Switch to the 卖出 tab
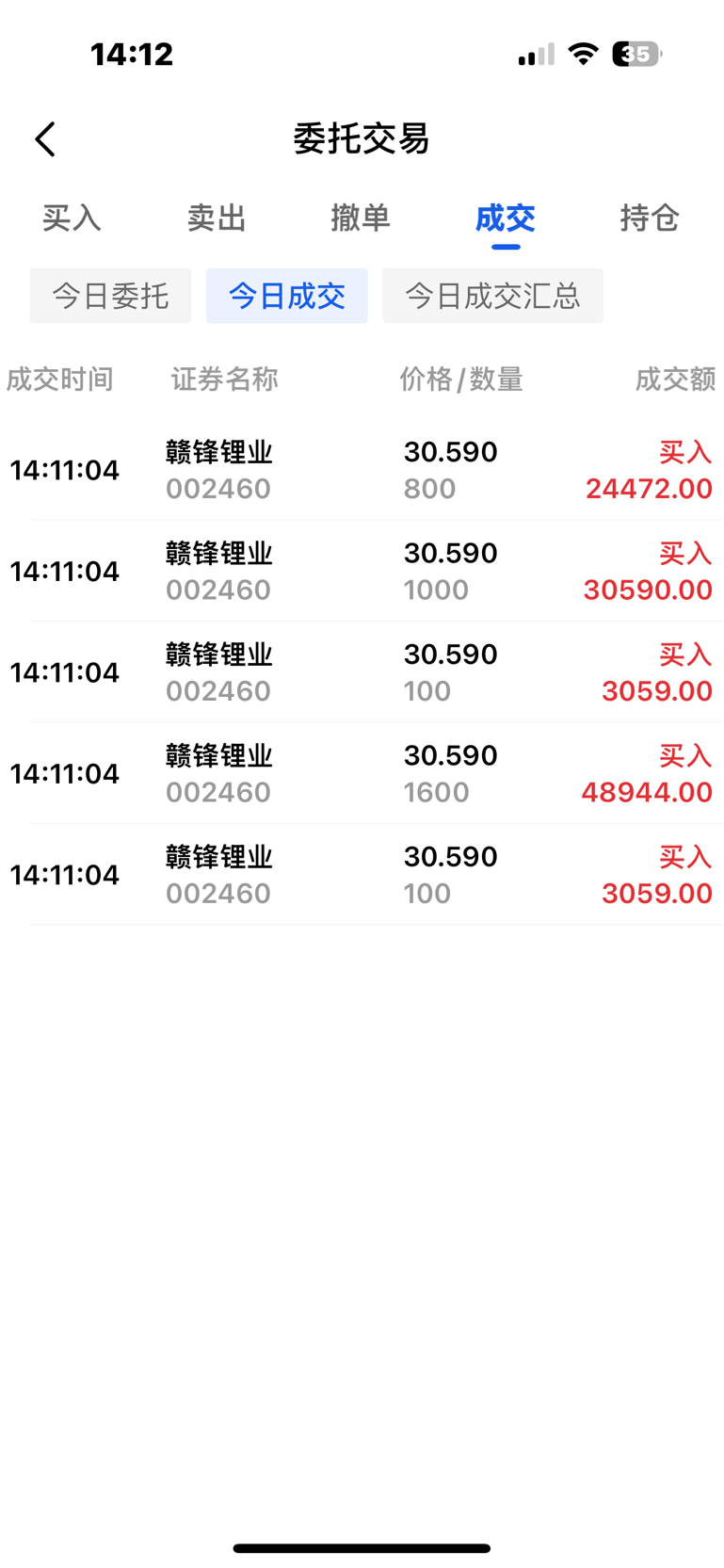The height and width of the screenshot is (1568, 724). point(217,218)
